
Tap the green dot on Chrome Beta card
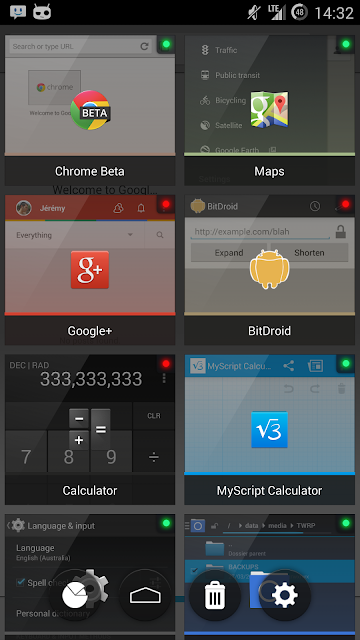[x=166, y=44]
